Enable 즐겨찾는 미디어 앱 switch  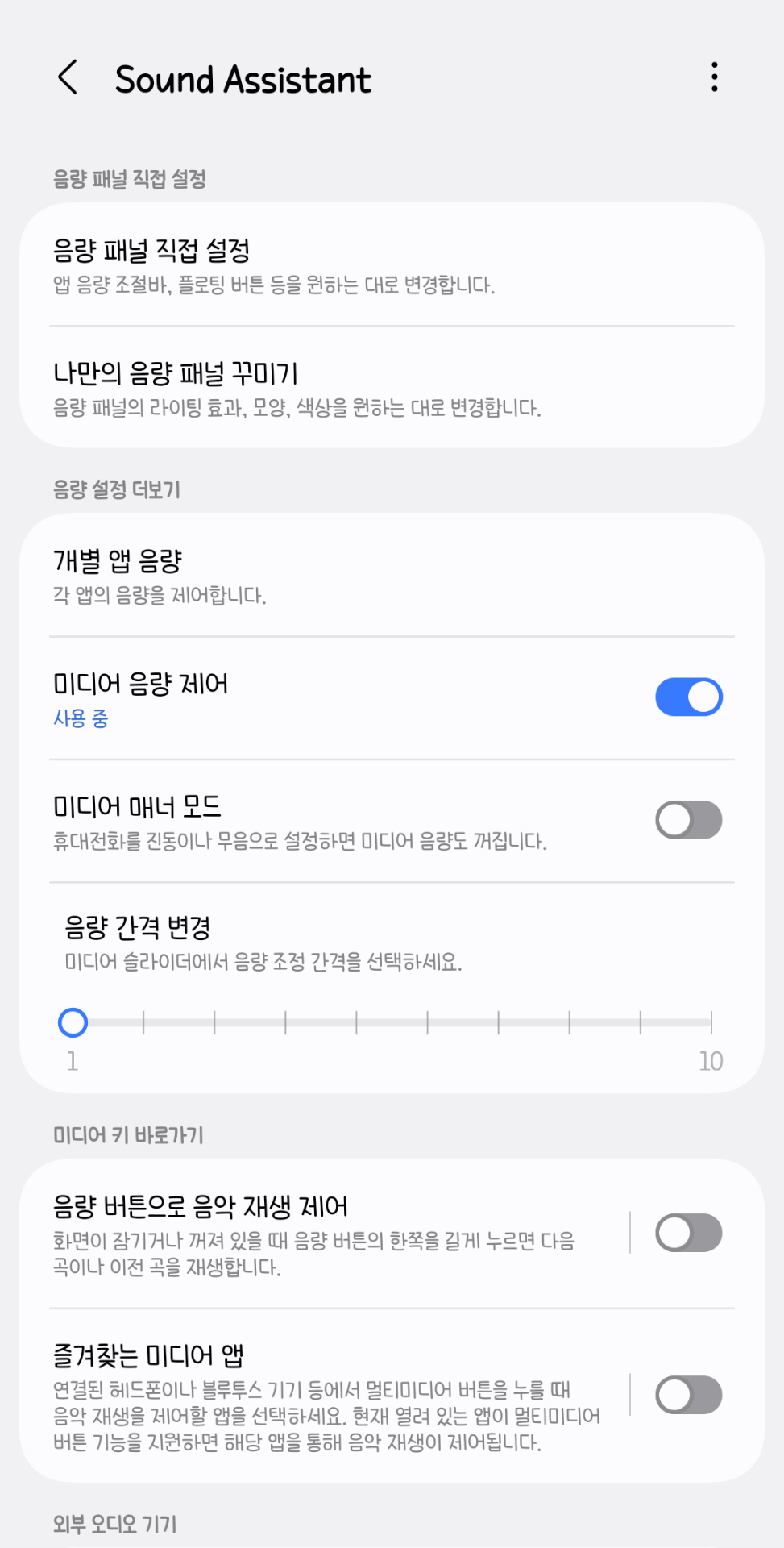(x=688, y=1395)
